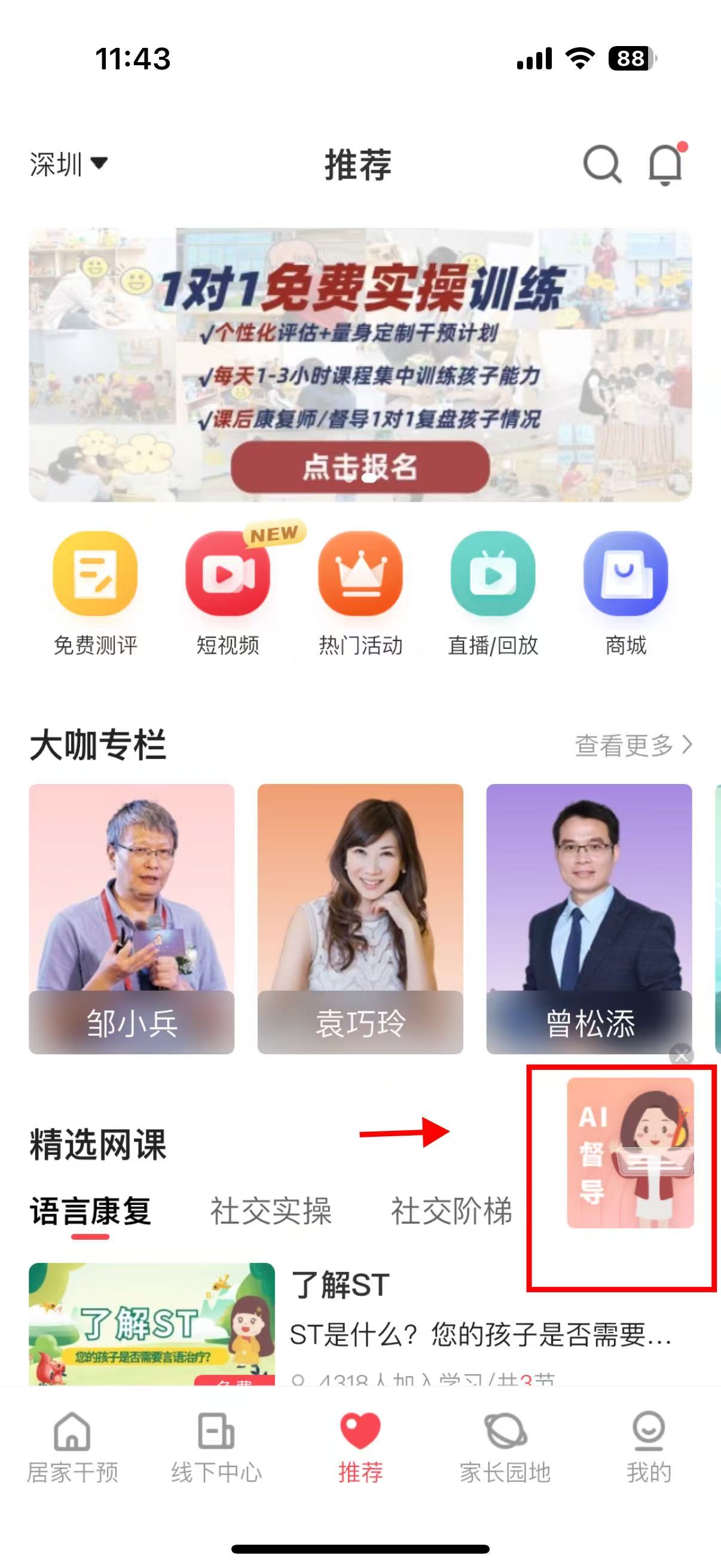Open 热门活动
The width and height of the screenshot is (721, 1568).
click(x=360, y=593)
